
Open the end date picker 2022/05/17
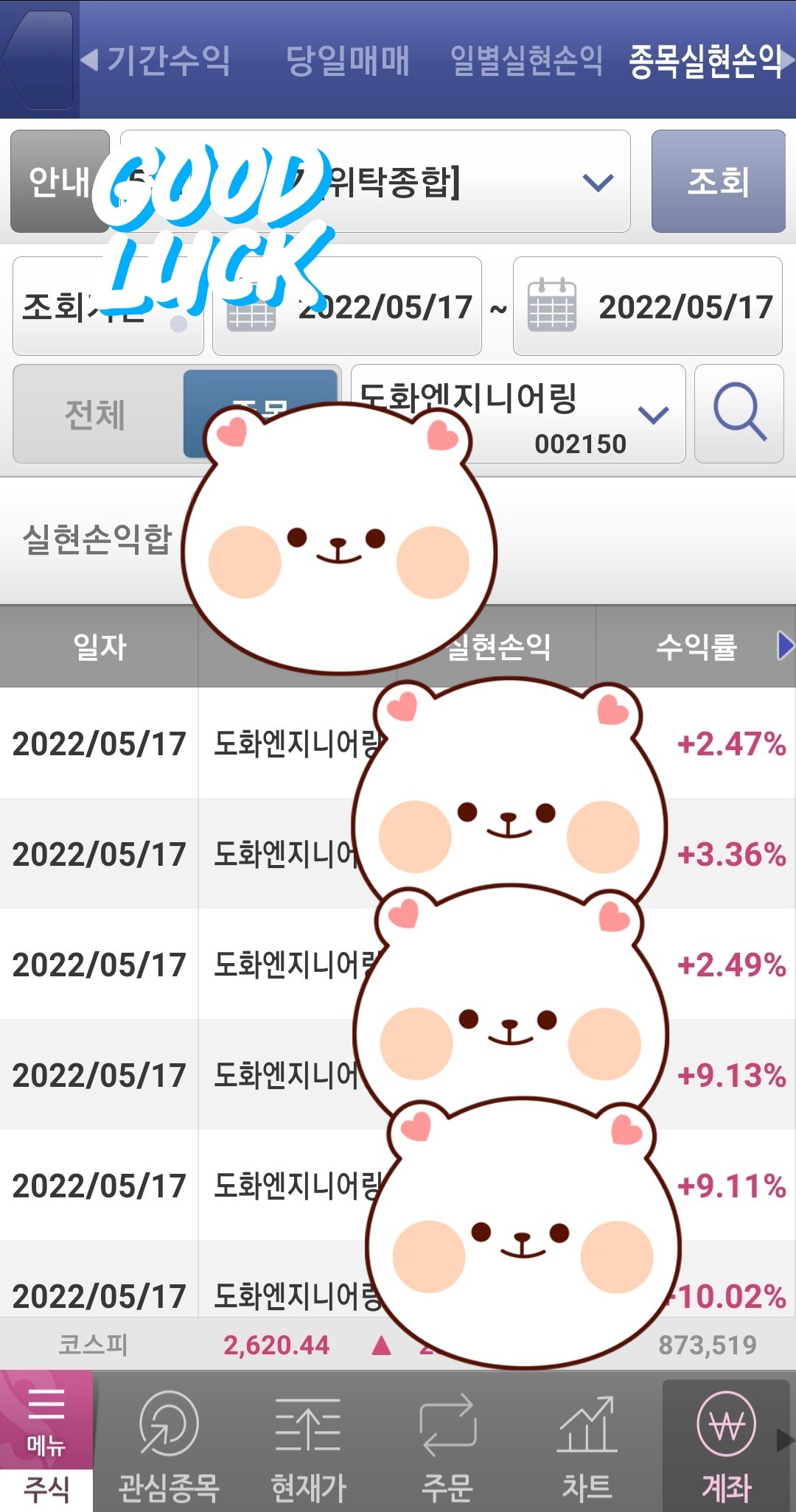point(647,307)
